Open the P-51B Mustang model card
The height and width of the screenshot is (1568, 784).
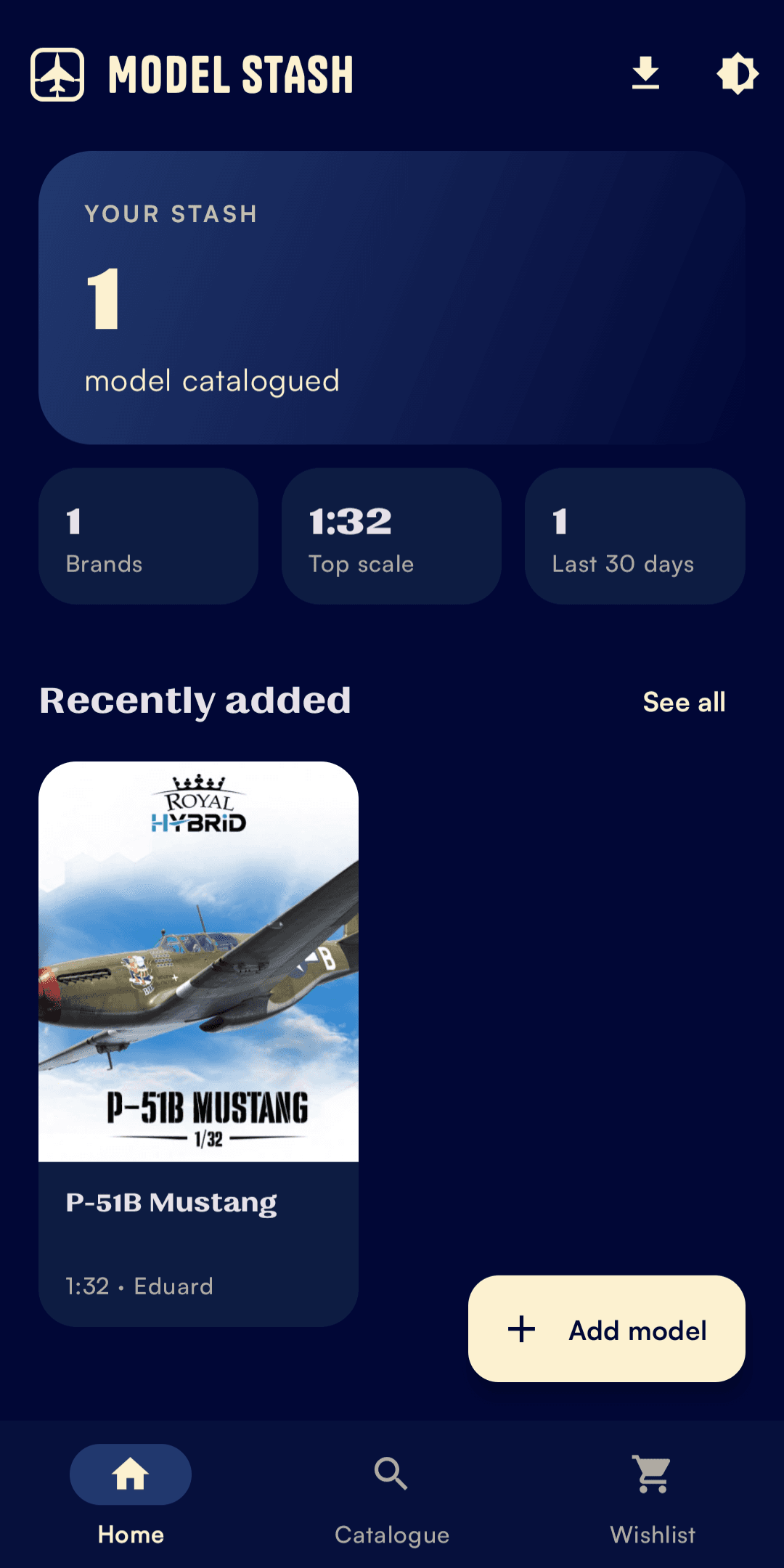198,1044
